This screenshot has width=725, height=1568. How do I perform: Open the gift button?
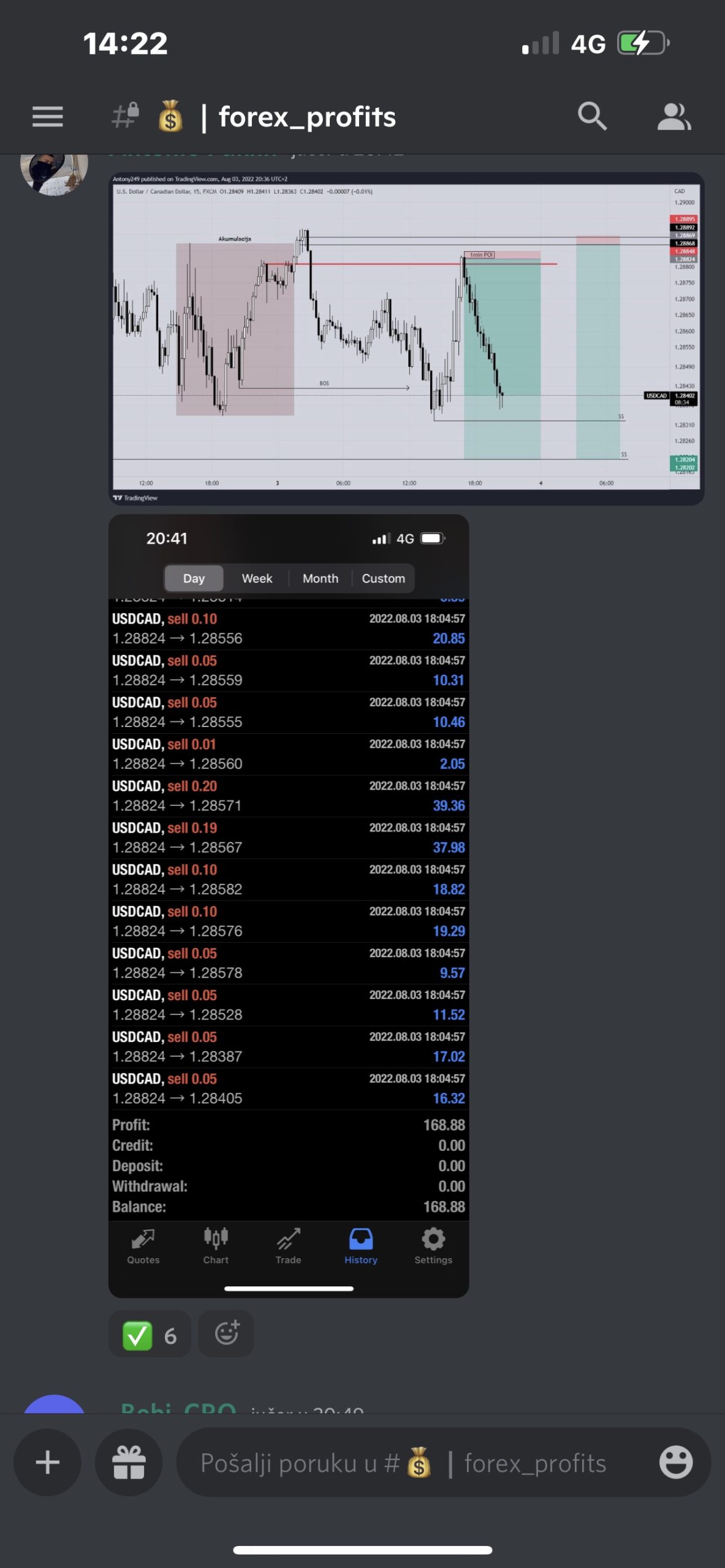click(x=129, y=1463)
